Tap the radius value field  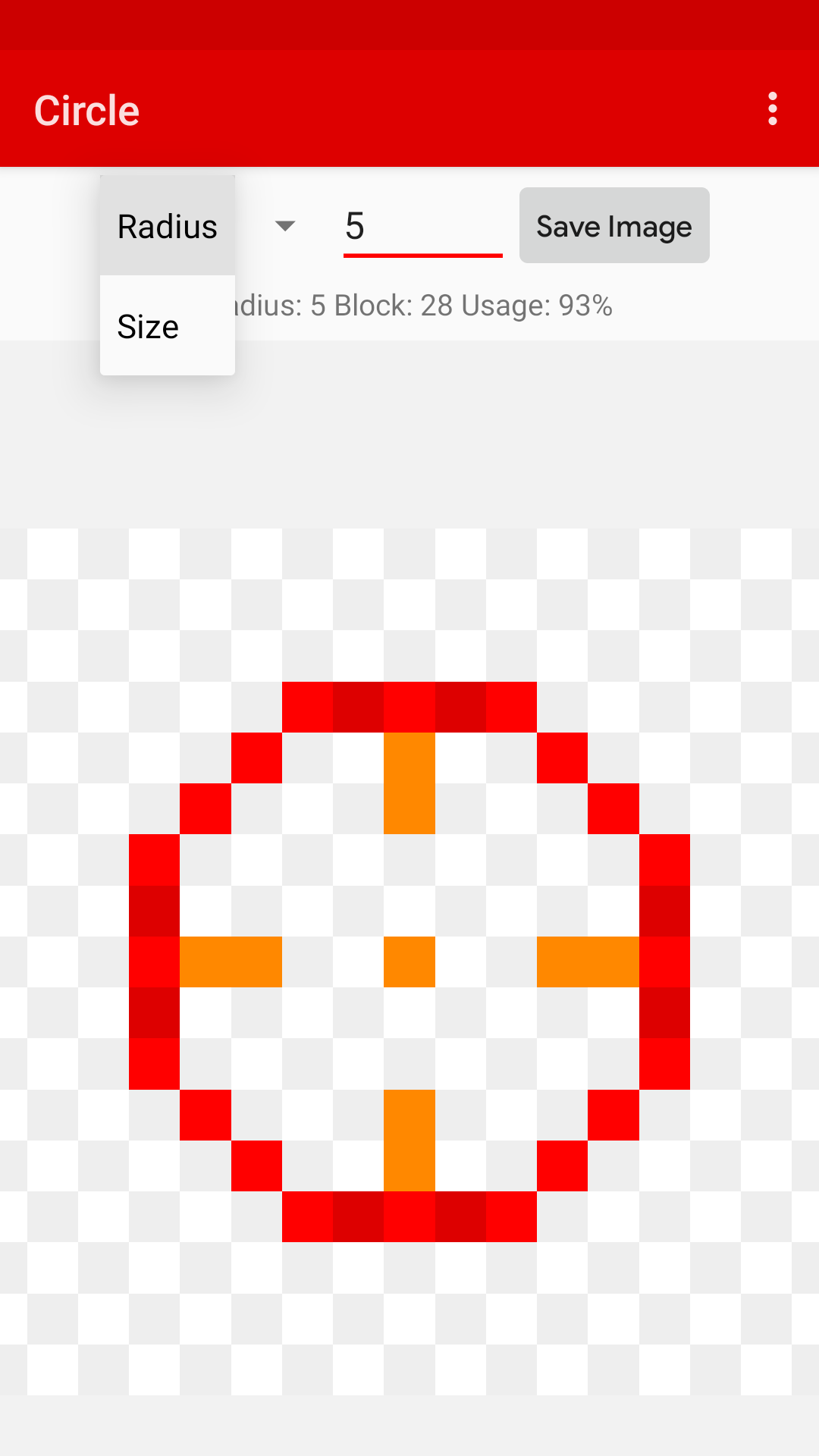coord(422,227)
